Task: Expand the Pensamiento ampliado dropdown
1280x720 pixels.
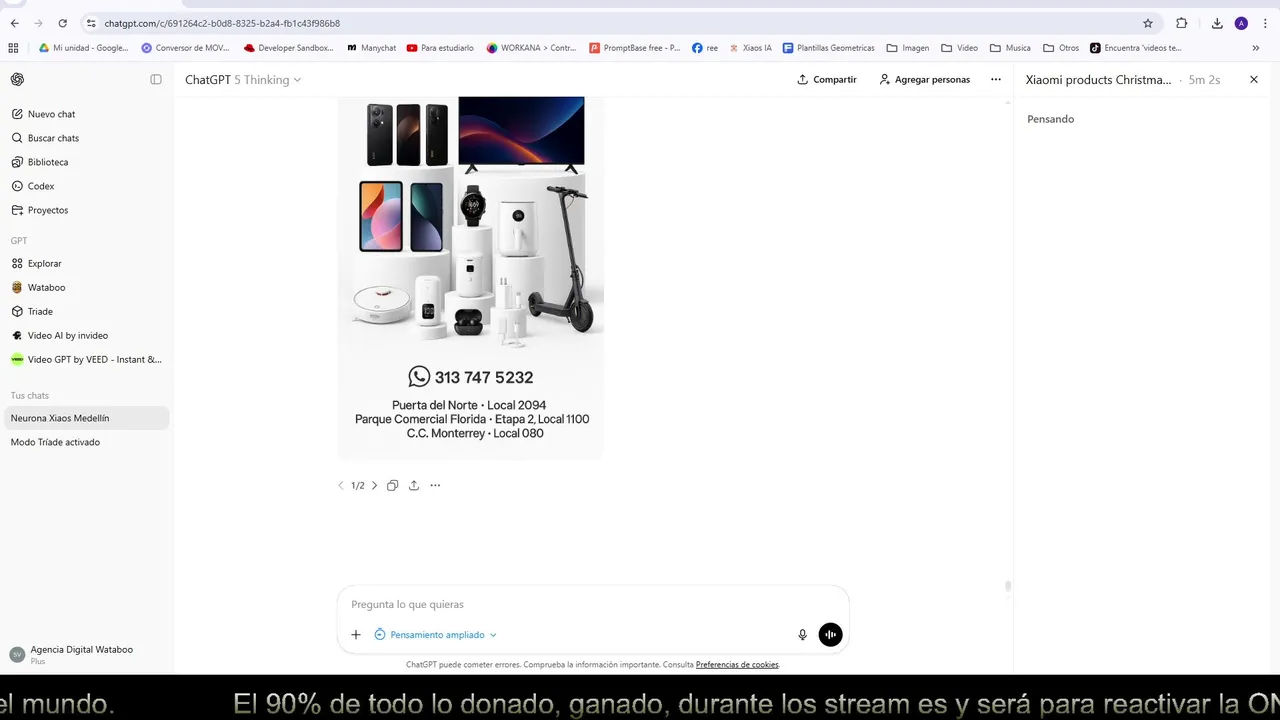Action: click(436, 635)
